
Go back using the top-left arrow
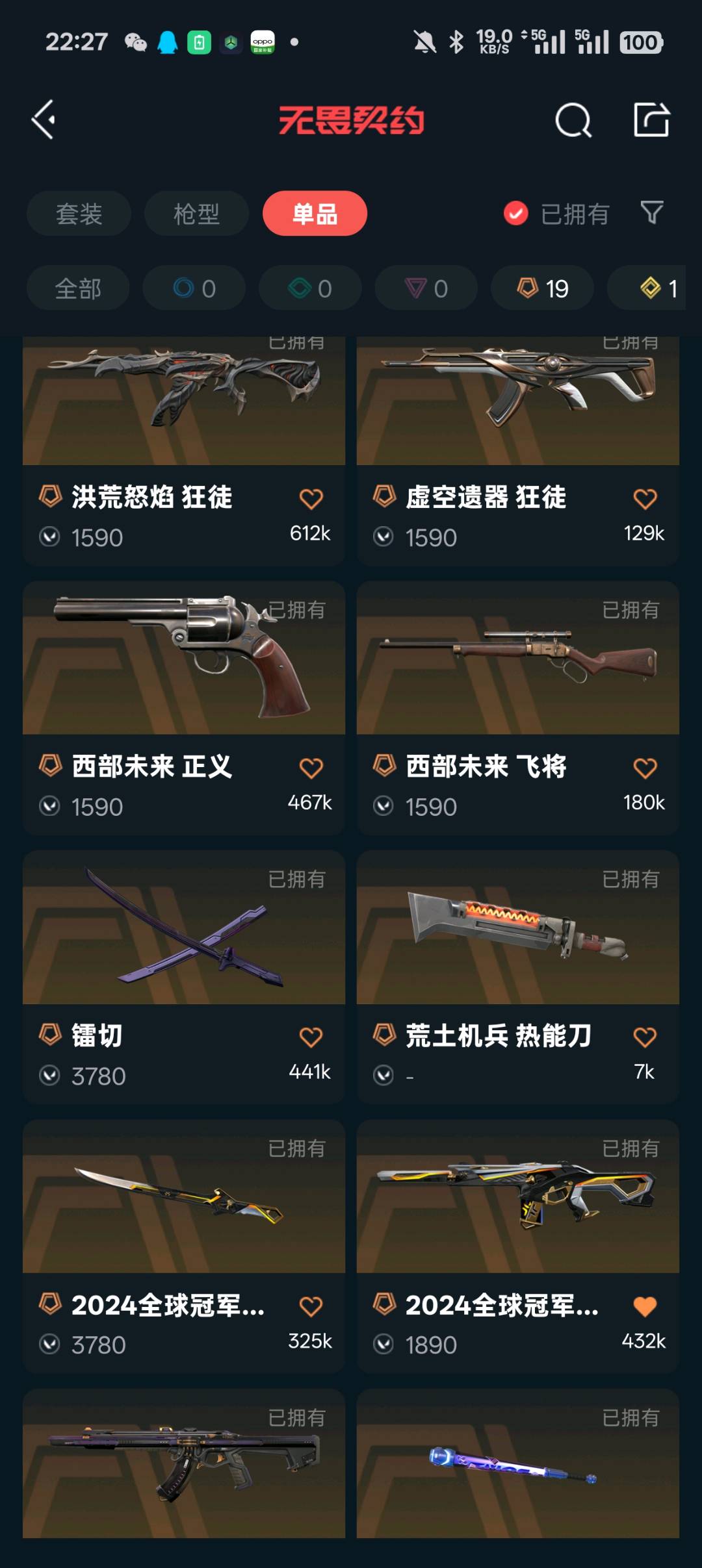(x=44, y=120)
